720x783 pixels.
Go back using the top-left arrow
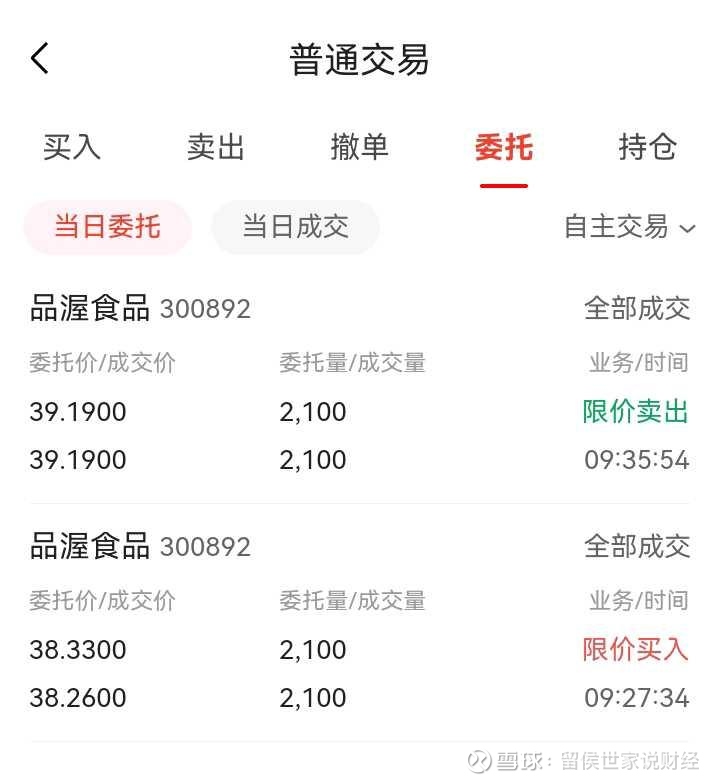click(x=40, y=58)
